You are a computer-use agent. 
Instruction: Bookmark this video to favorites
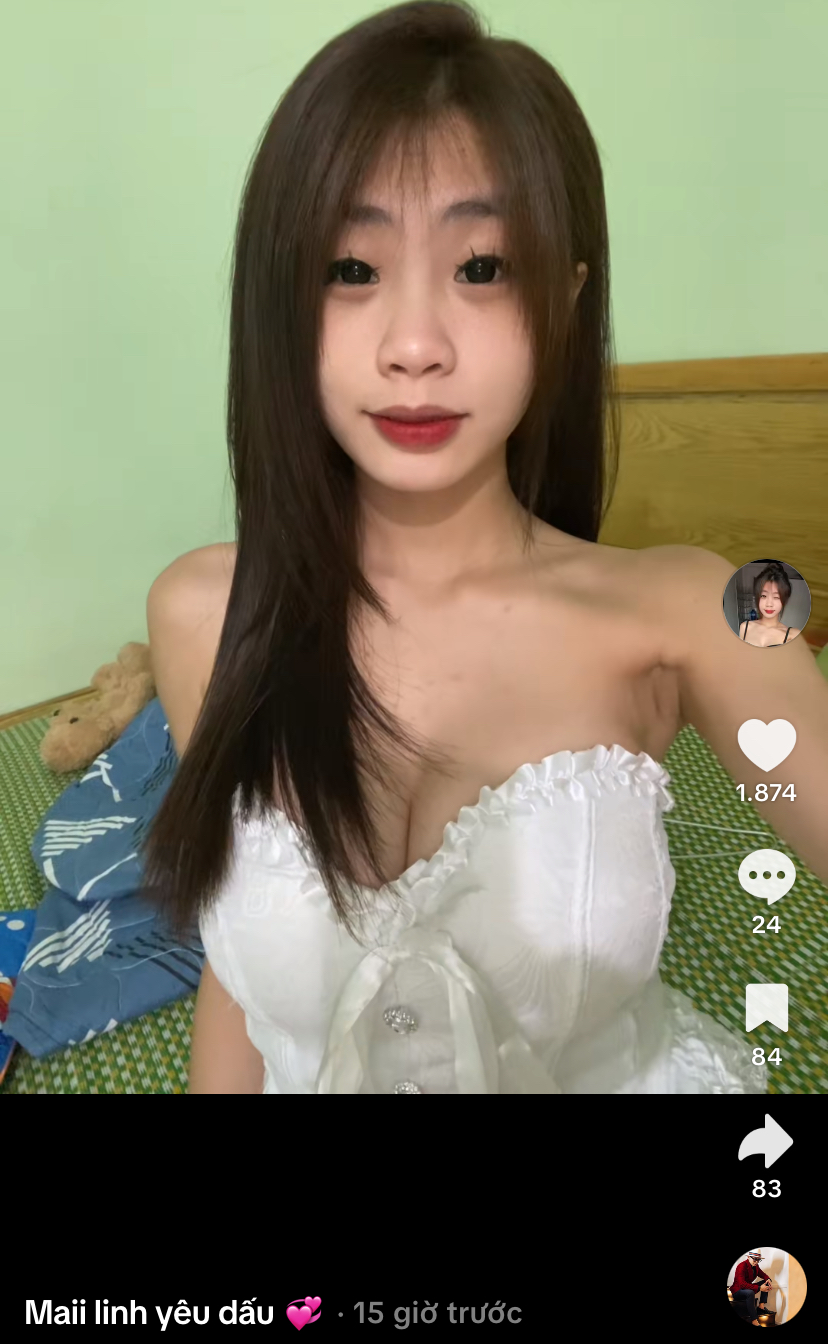766,1009
